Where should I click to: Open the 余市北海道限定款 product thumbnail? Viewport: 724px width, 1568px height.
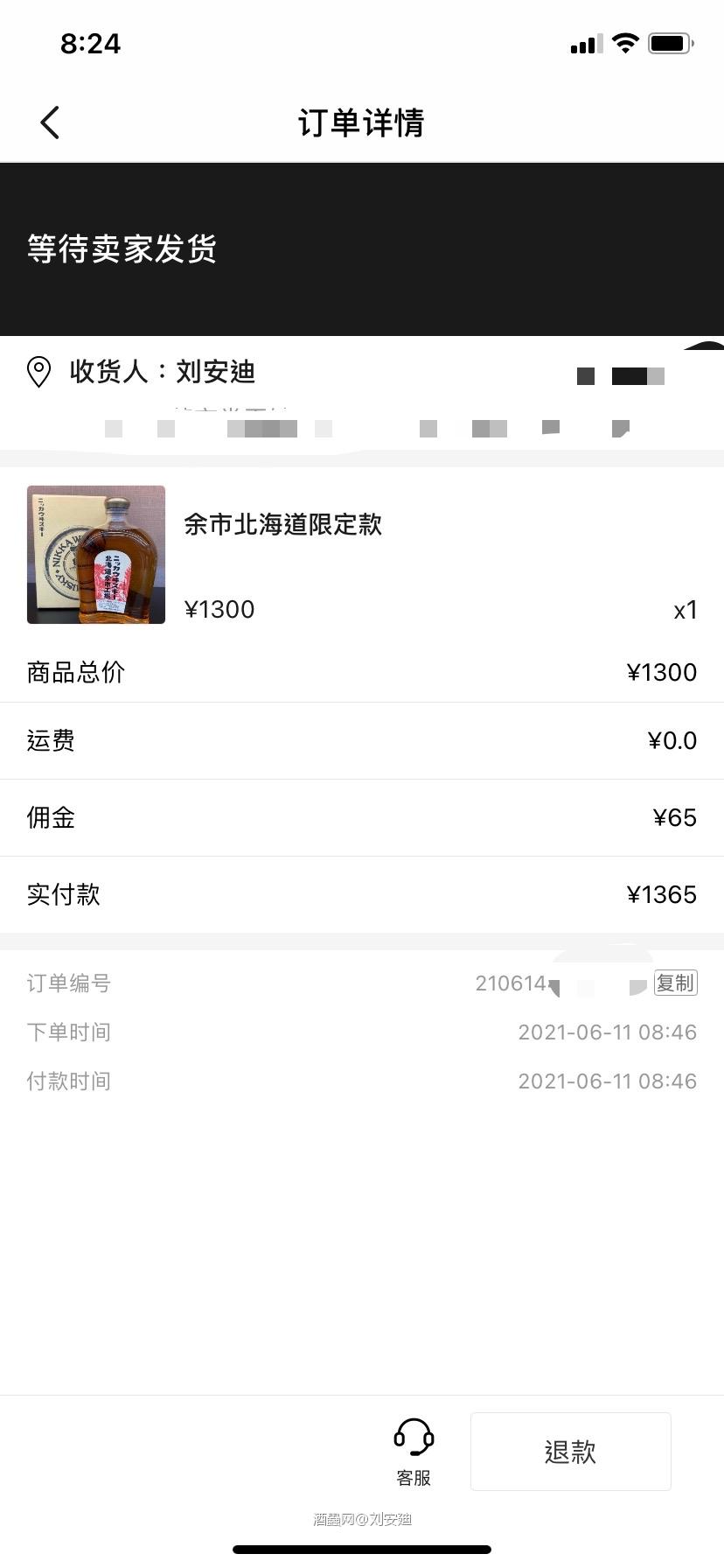coord(96,555)
